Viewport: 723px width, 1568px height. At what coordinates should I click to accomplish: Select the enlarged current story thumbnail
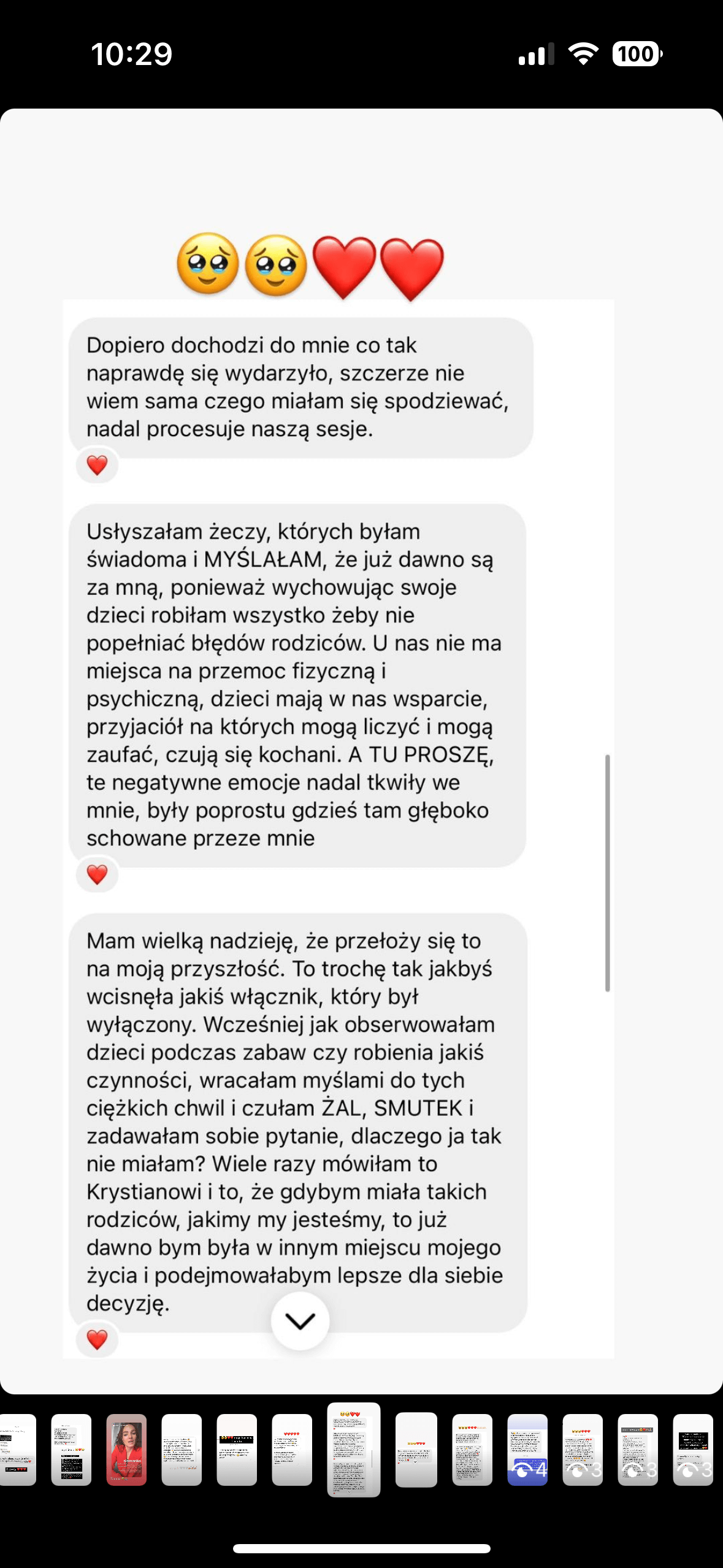click(354, 1450)
